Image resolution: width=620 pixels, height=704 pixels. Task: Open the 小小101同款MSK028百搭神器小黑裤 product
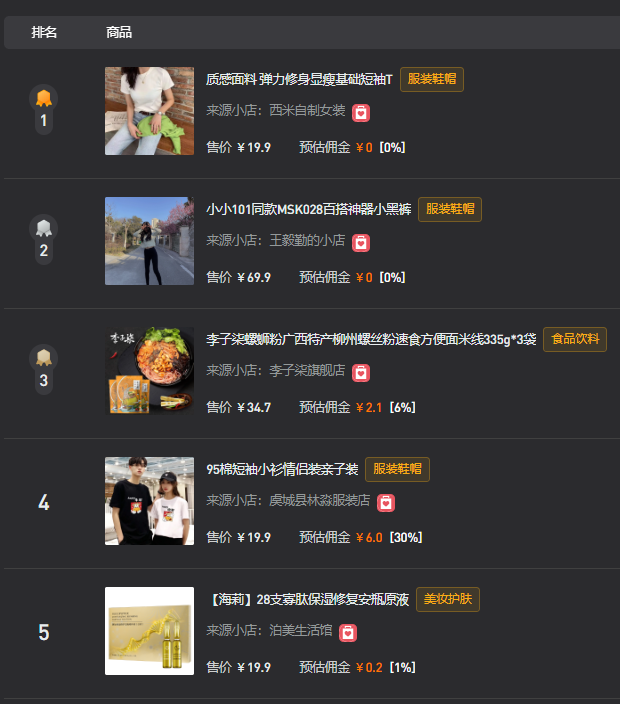point(308,210)
